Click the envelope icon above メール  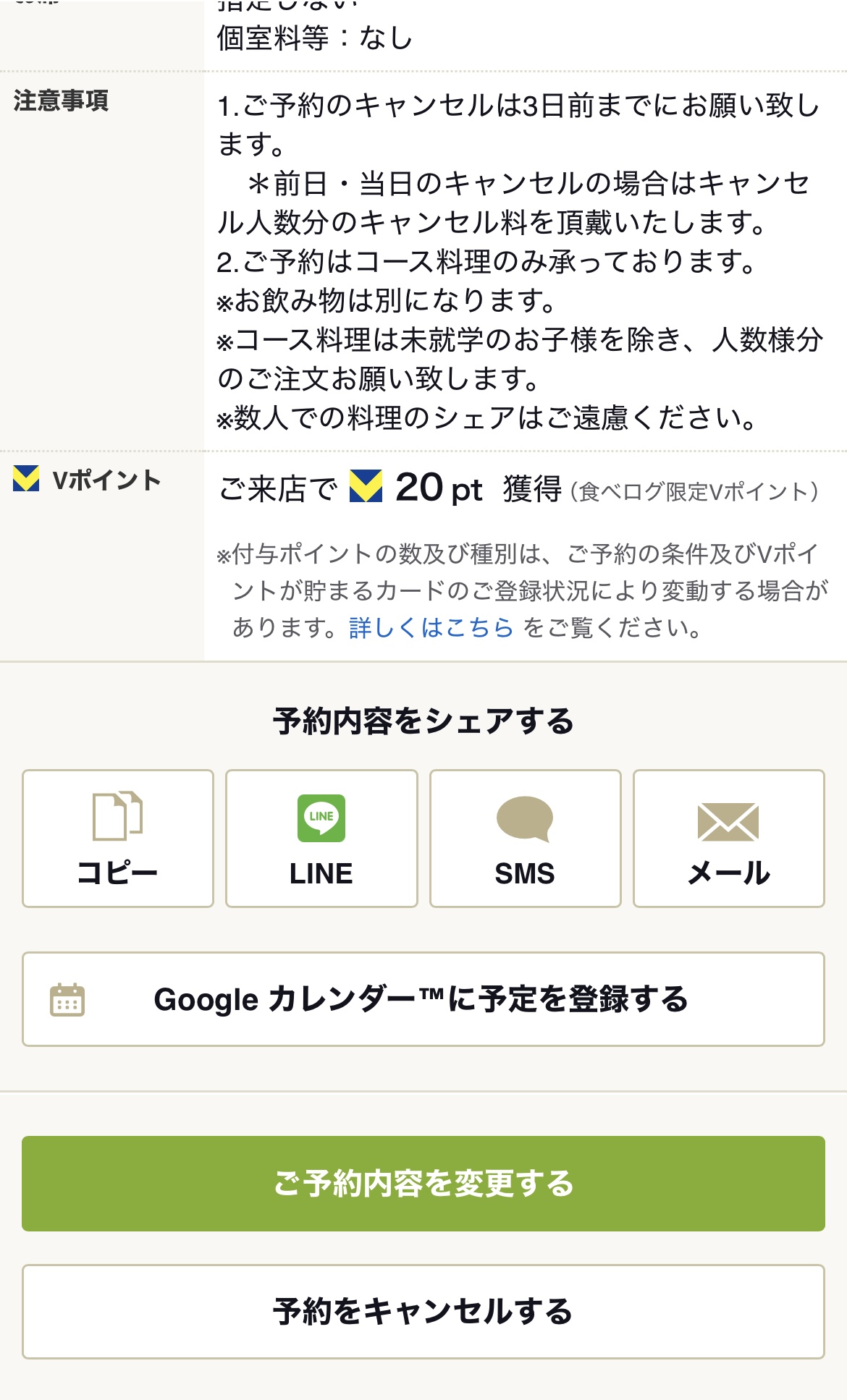pos(728,821)
